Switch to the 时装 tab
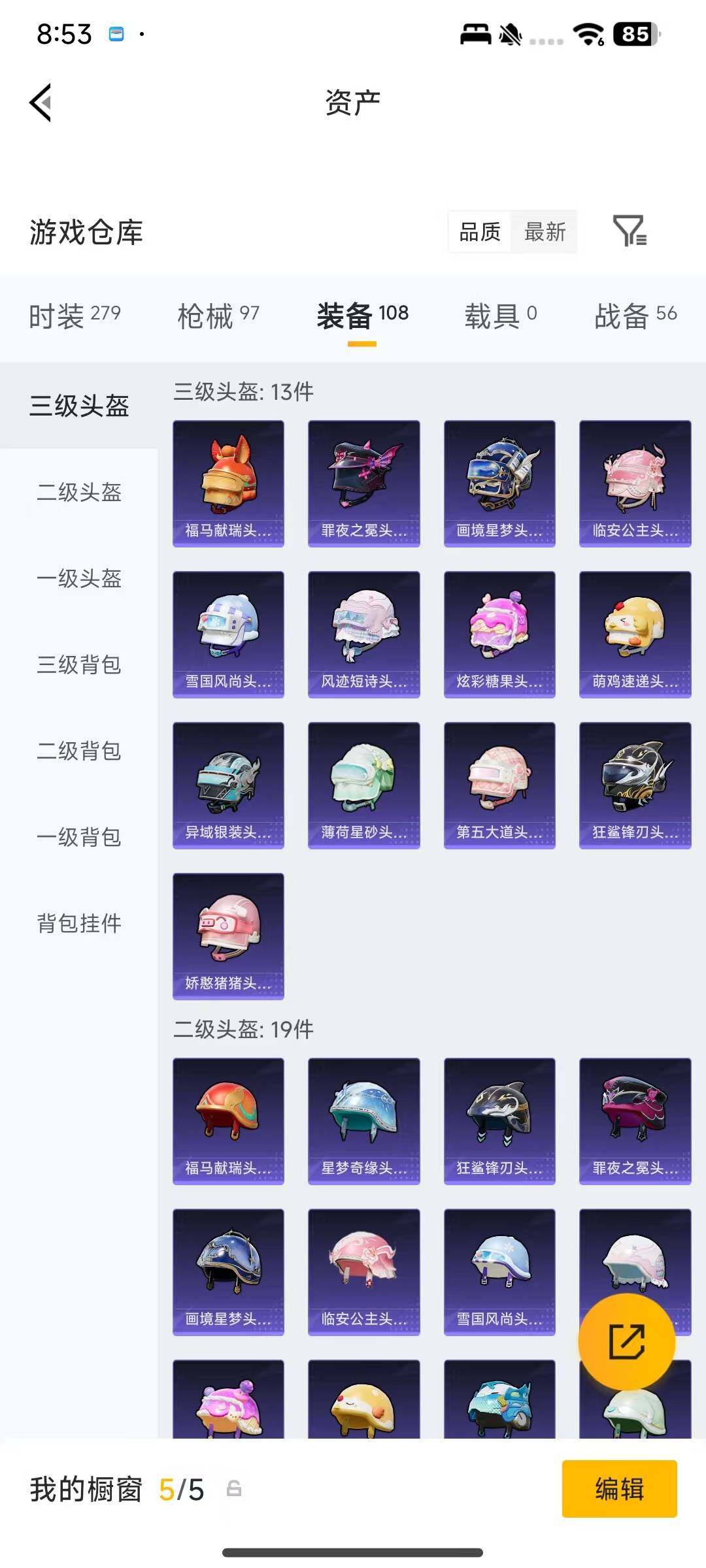 71,315
